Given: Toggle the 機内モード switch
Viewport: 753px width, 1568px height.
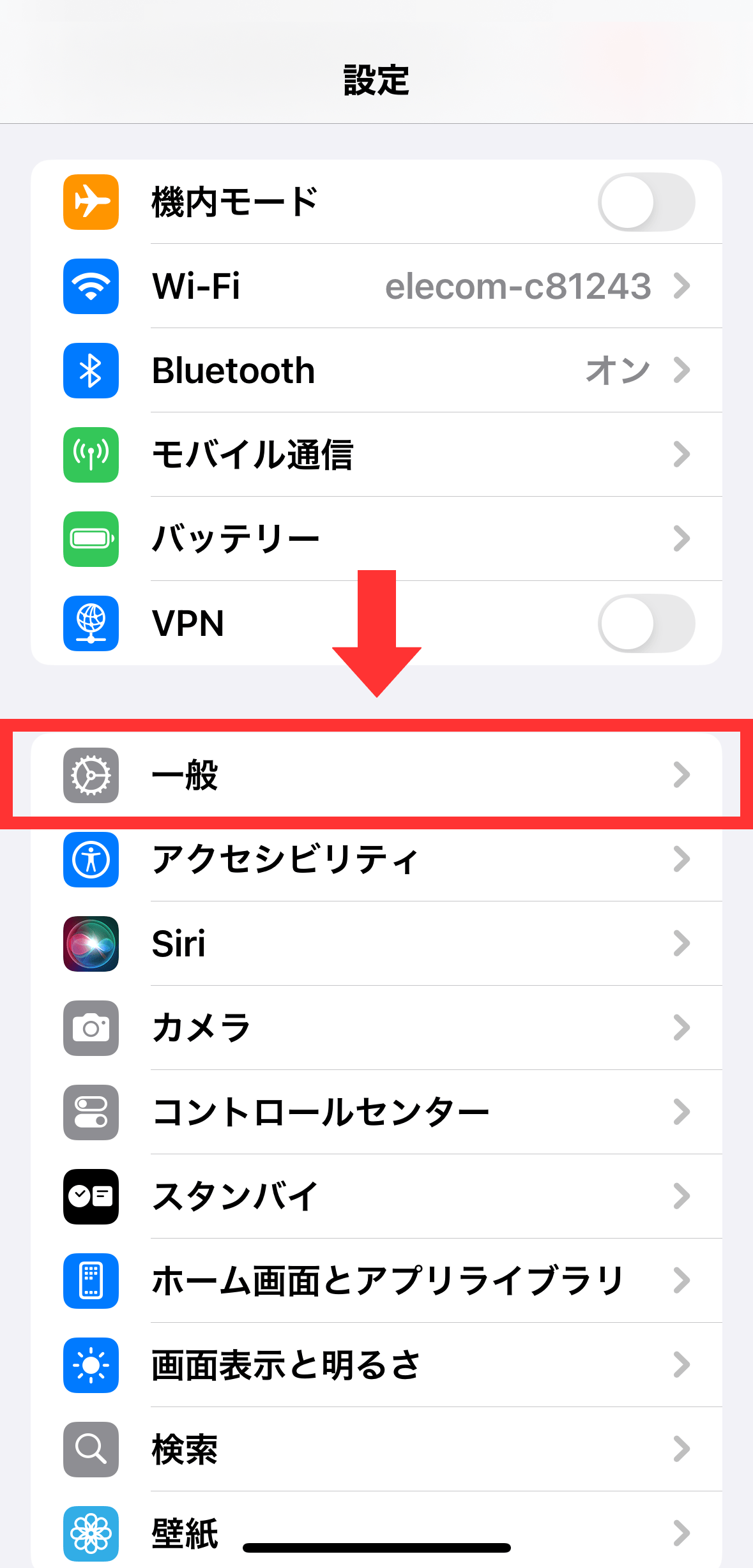Looking at the screenshot, I should click(x=646, y=202).
